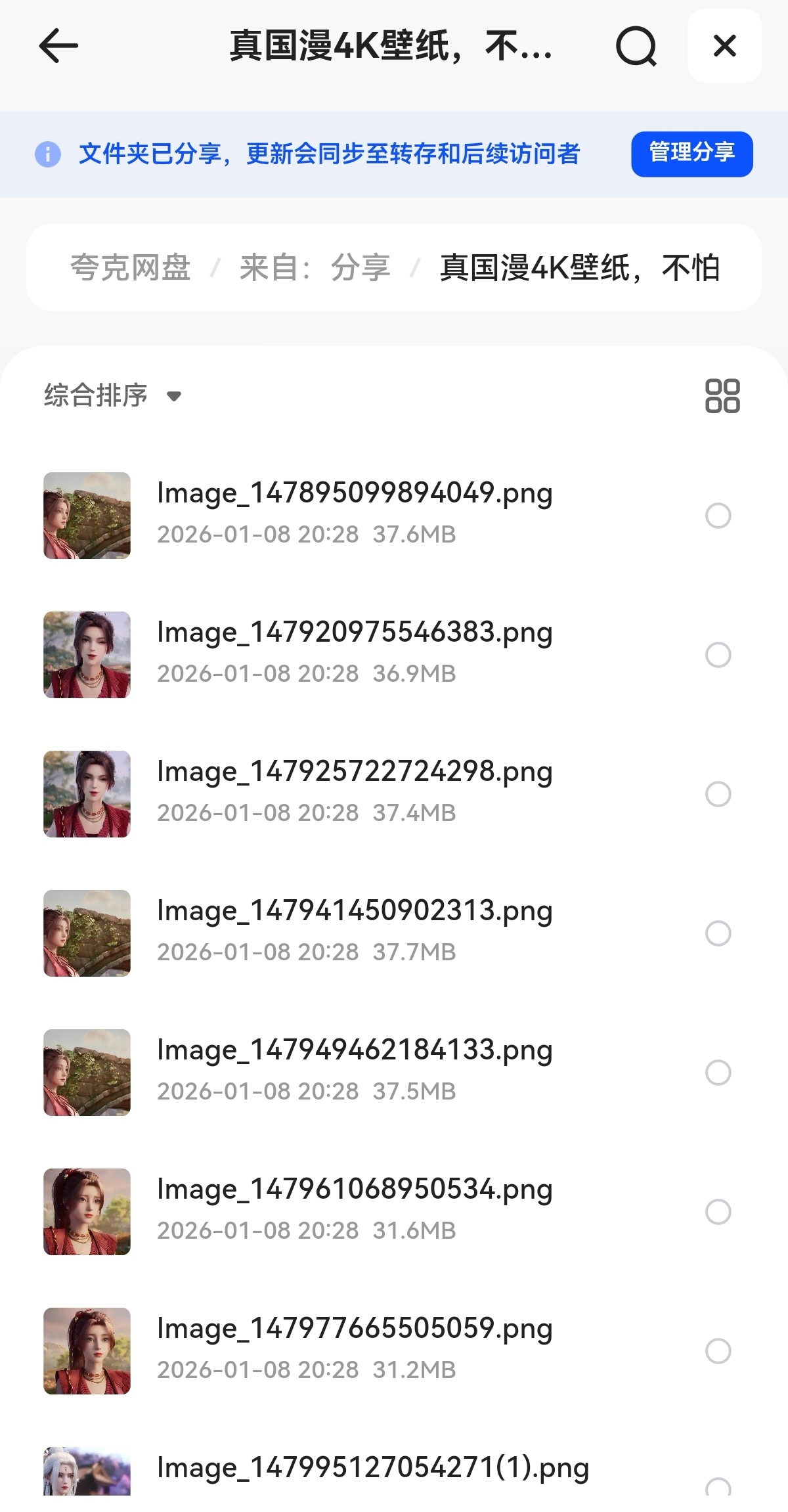Open Image_147949462184133.png
Viewport: 788px width, 1512px height.
coord(355,1050)
